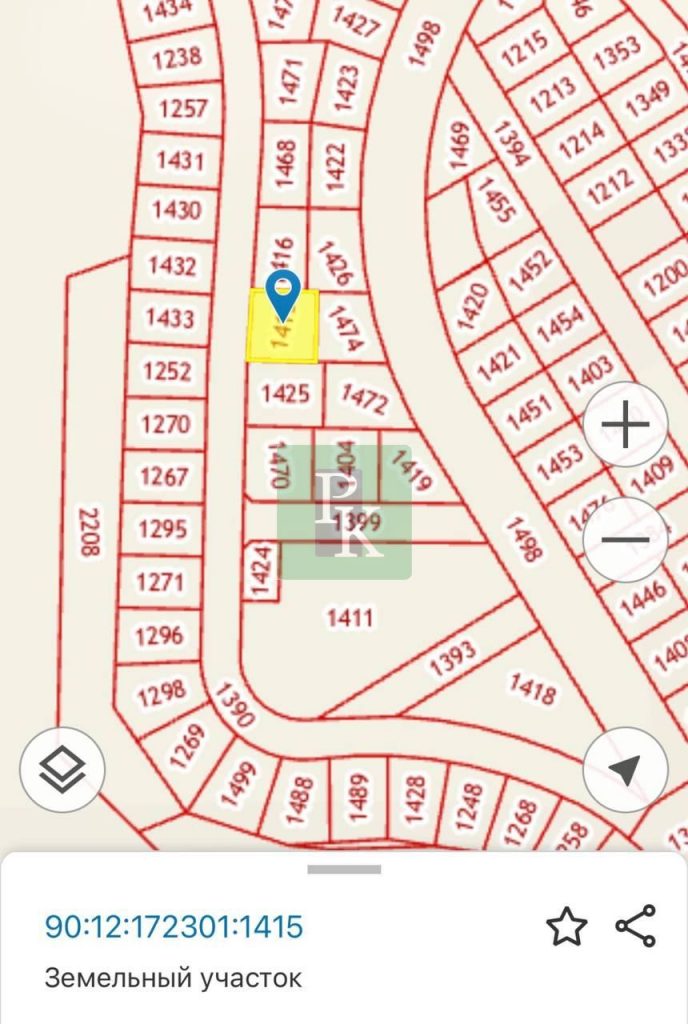Zoom out of the map
The image size is (688, 1024).
[625, 540]
